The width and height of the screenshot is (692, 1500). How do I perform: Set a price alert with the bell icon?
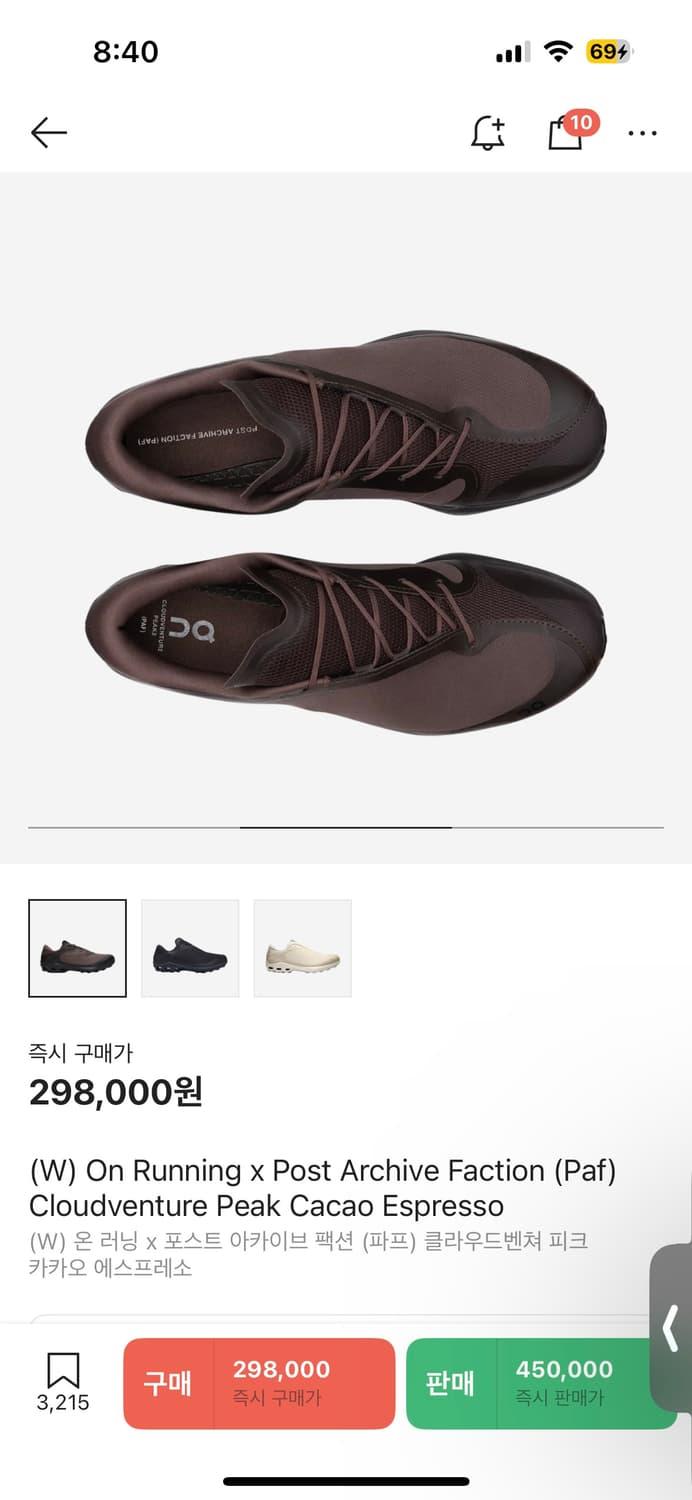[488, 132]
